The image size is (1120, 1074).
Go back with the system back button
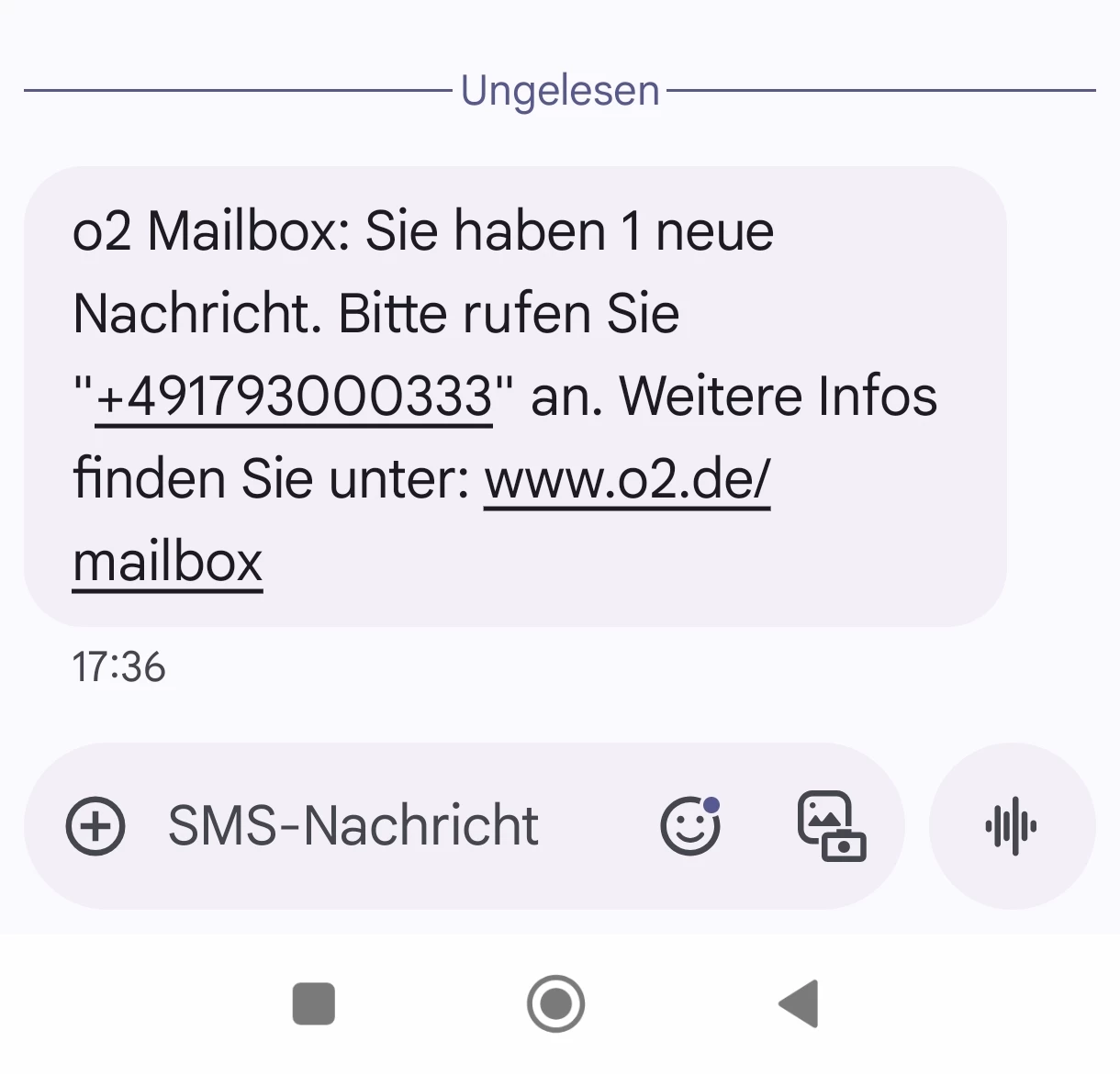799,1003
